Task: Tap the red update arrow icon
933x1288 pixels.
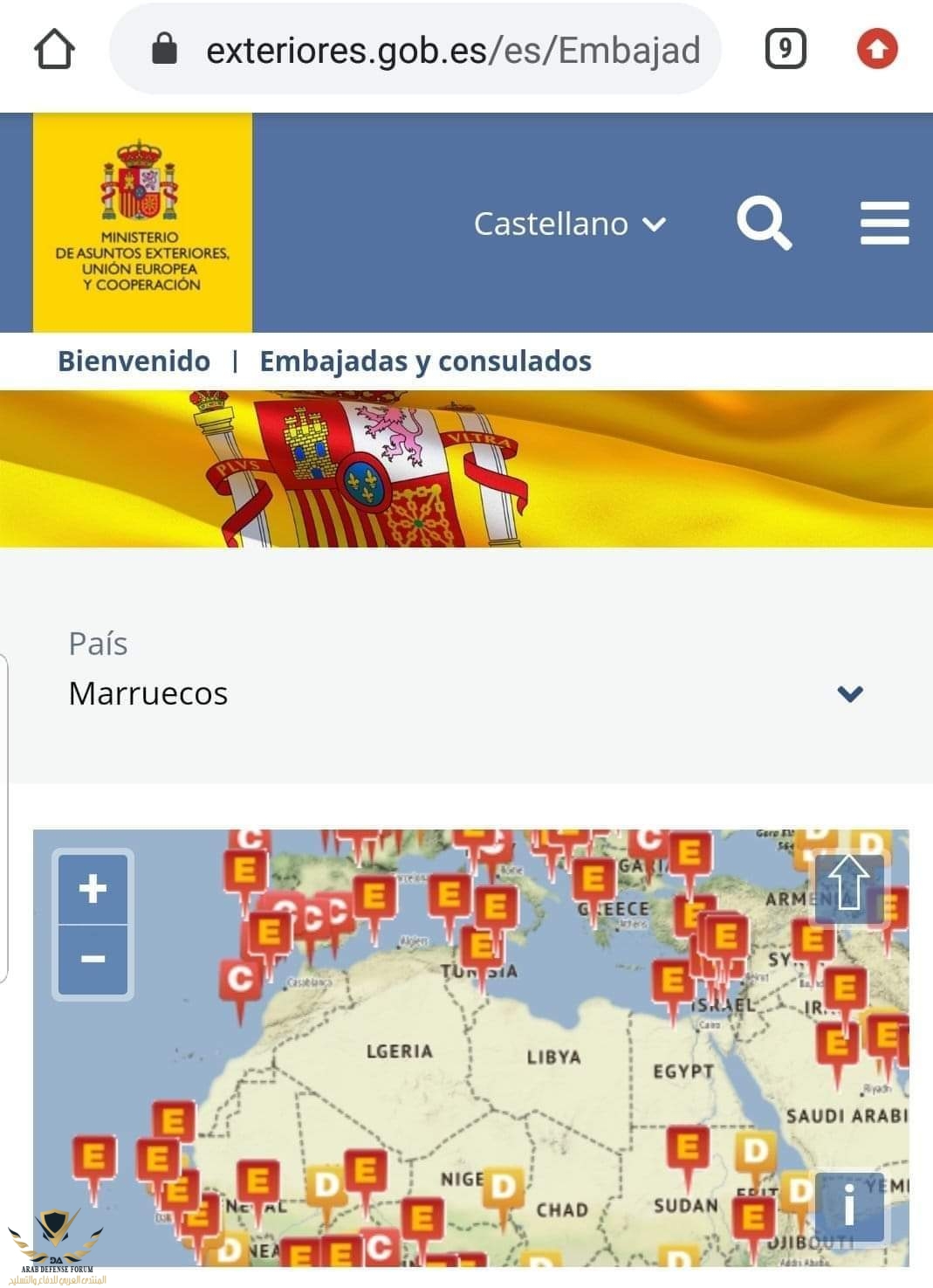Action: pyautogui.click(x=876, y=49)
